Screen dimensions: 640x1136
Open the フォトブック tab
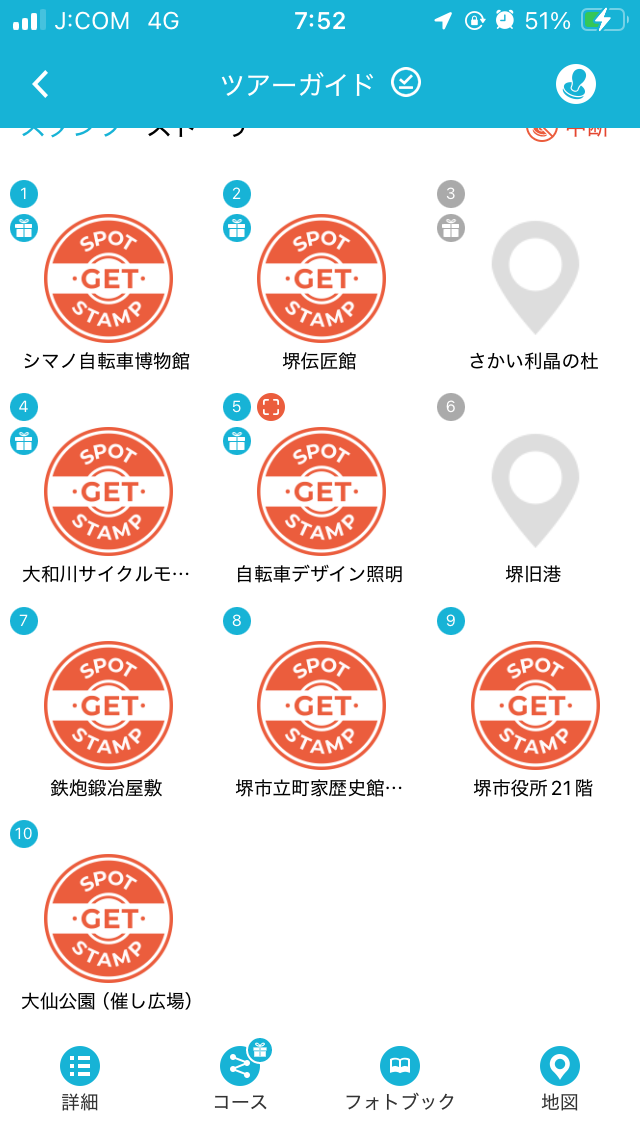[x=400, y=1079]
